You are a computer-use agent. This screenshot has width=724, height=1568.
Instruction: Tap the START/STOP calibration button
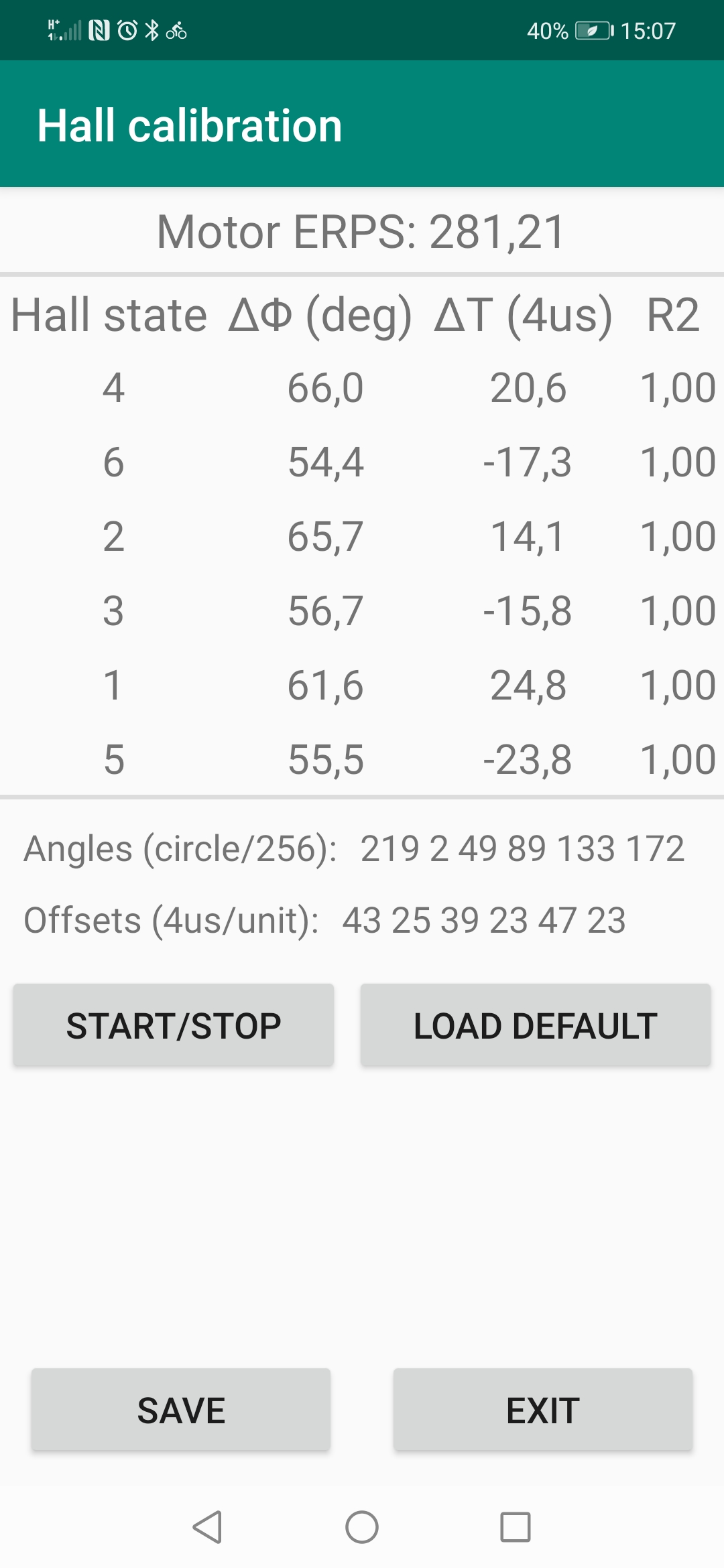[x=174, y=1025]
